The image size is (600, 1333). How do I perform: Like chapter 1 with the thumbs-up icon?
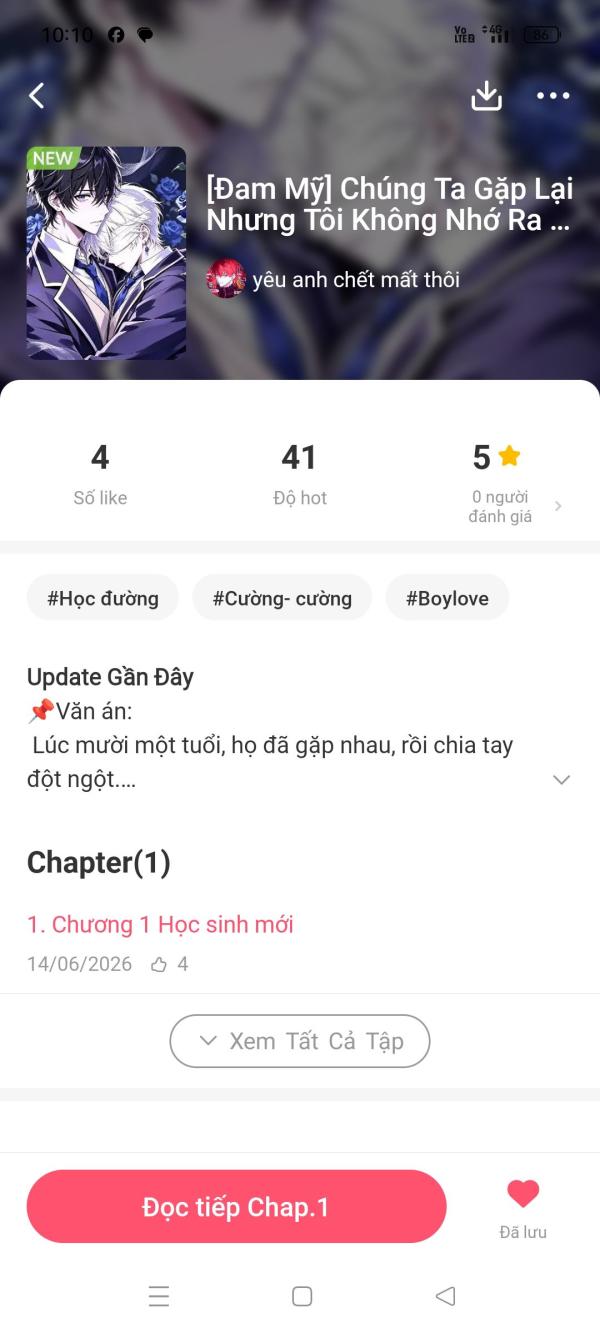[159, 965]
